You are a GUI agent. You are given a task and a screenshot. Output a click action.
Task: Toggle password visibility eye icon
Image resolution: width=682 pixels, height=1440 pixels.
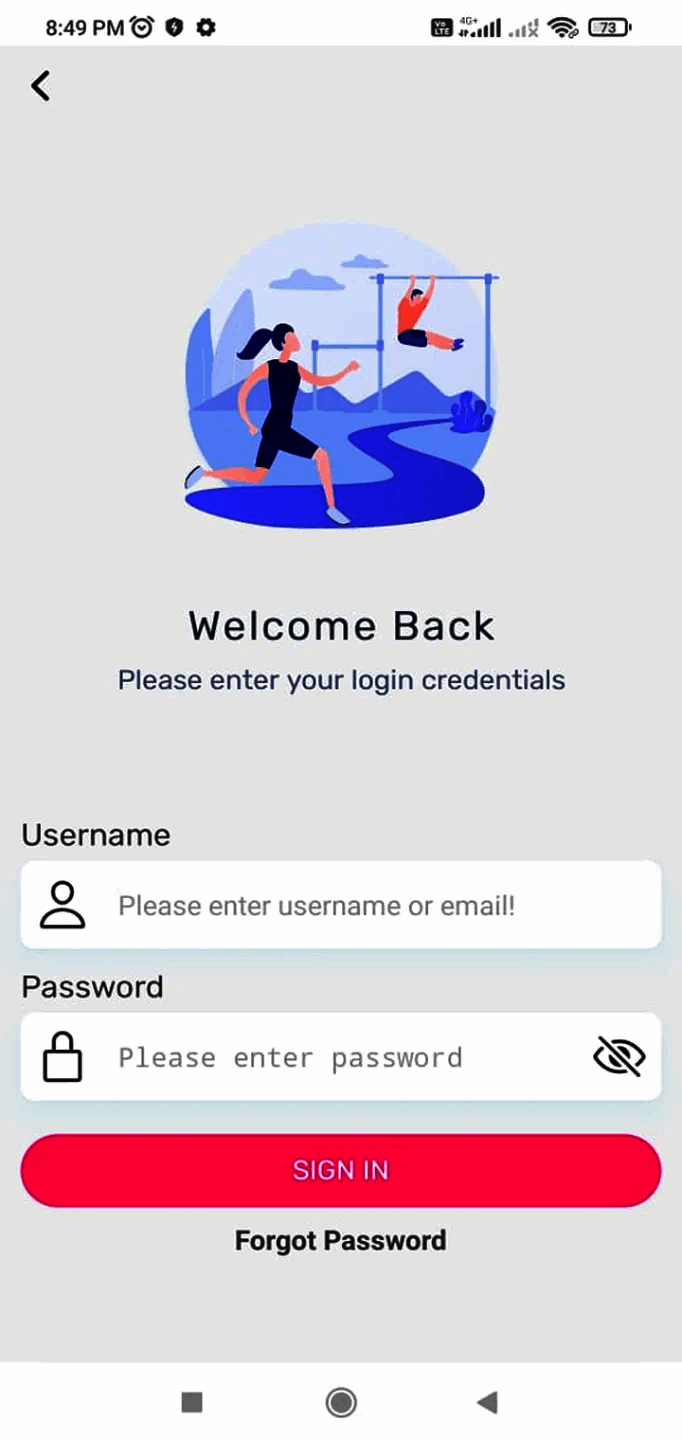(x=619, y=1057)
